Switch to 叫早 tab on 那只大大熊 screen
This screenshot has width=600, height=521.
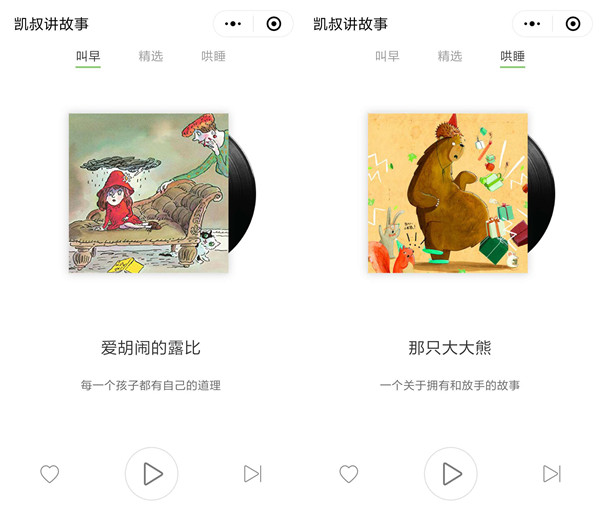click(387, 56)
